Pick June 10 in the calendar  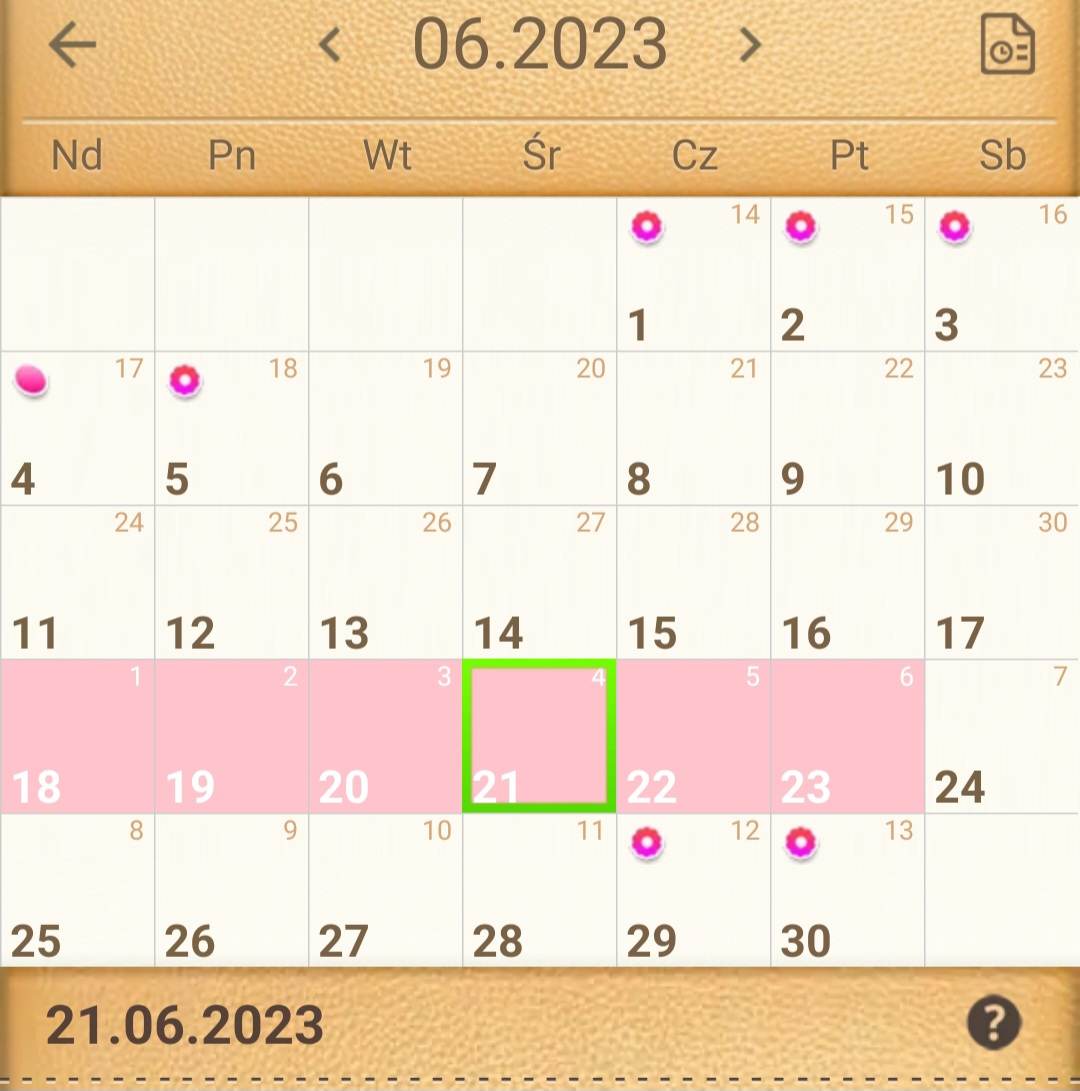[1002, 428]
